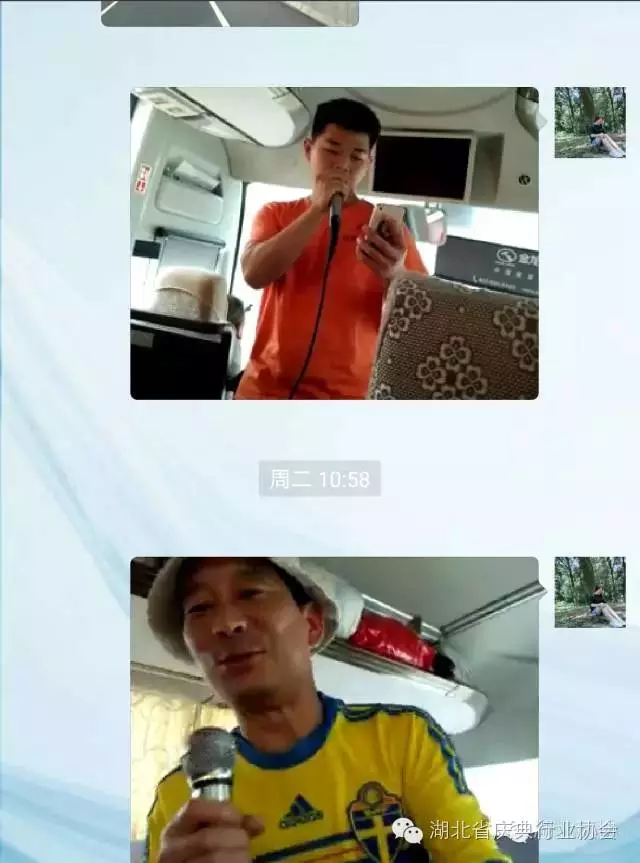Open sender's avatar beside the yellow jersey photo

(x=590, y=592)
